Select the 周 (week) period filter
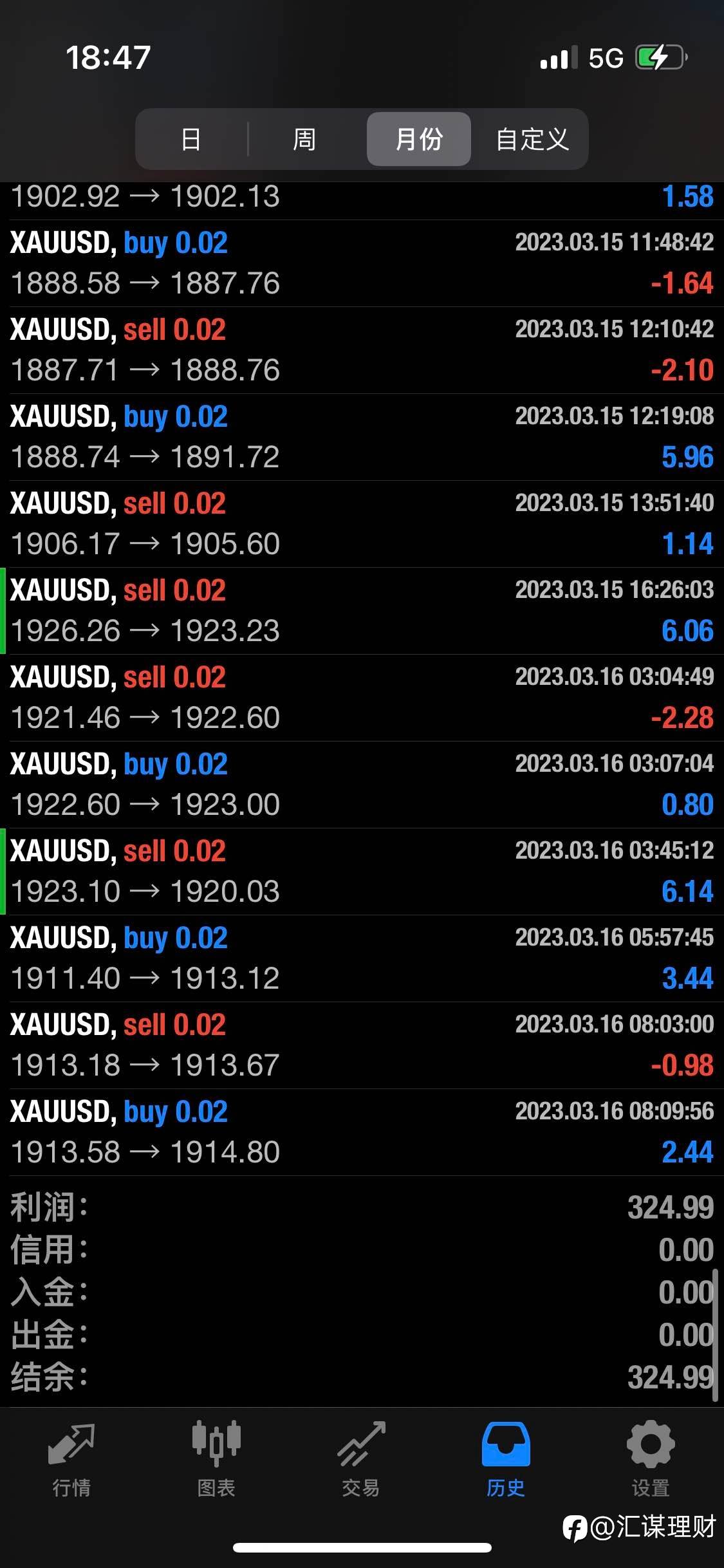 click(x=304, y=139)
